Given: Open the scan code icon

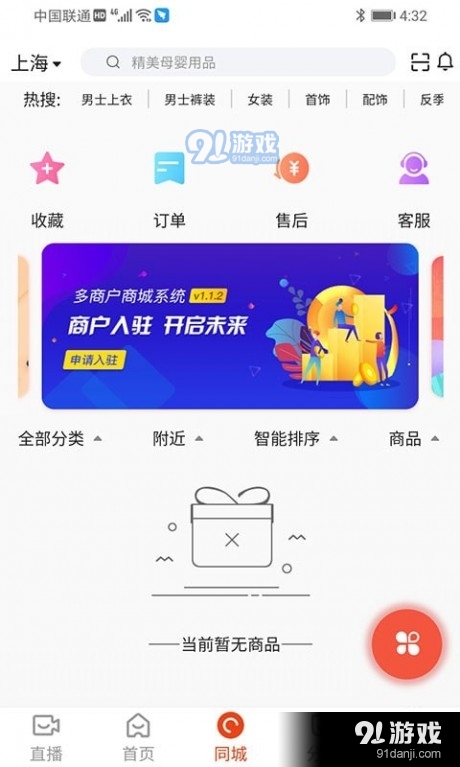Looking at the screenshot, I should 420,62.
